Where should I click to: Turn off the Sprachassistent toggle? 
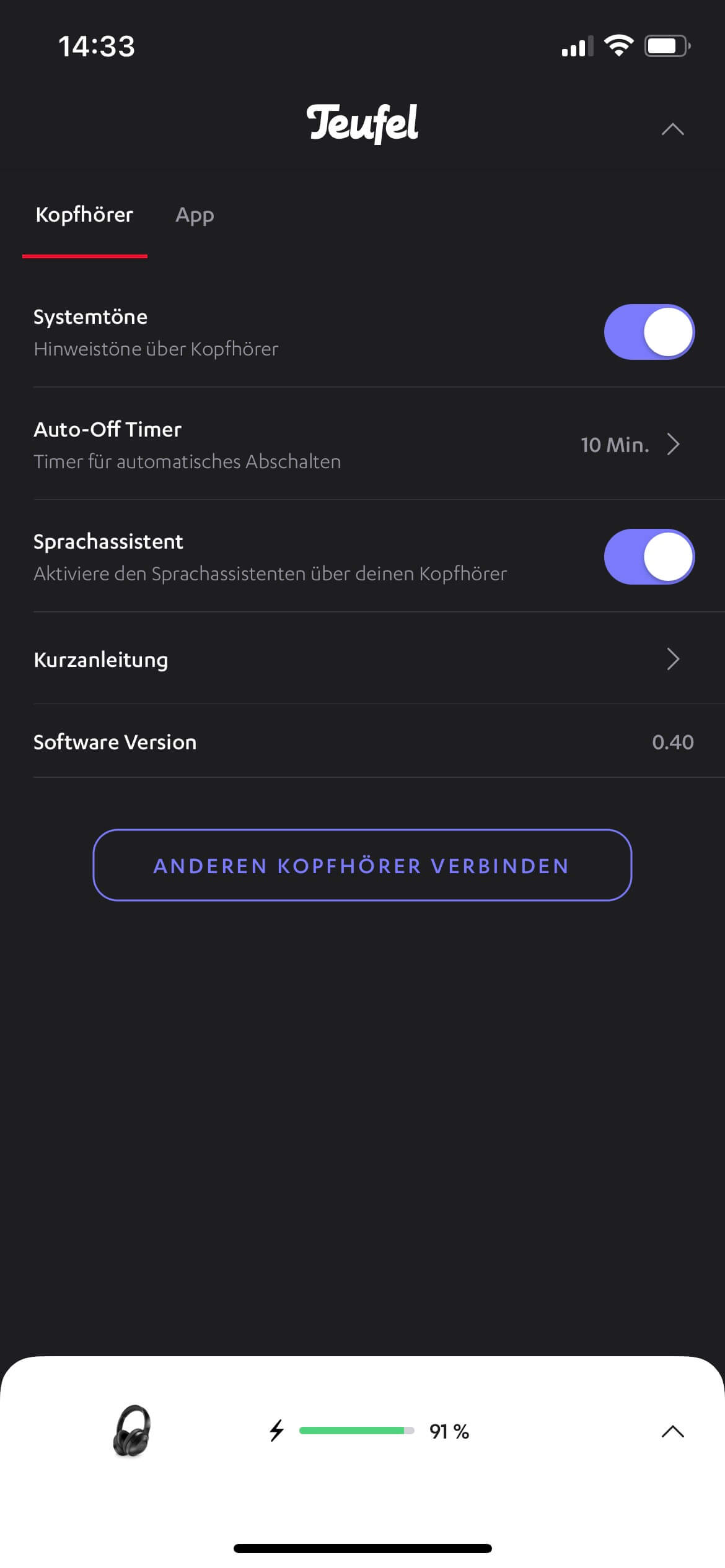click(x=649, y=557)
